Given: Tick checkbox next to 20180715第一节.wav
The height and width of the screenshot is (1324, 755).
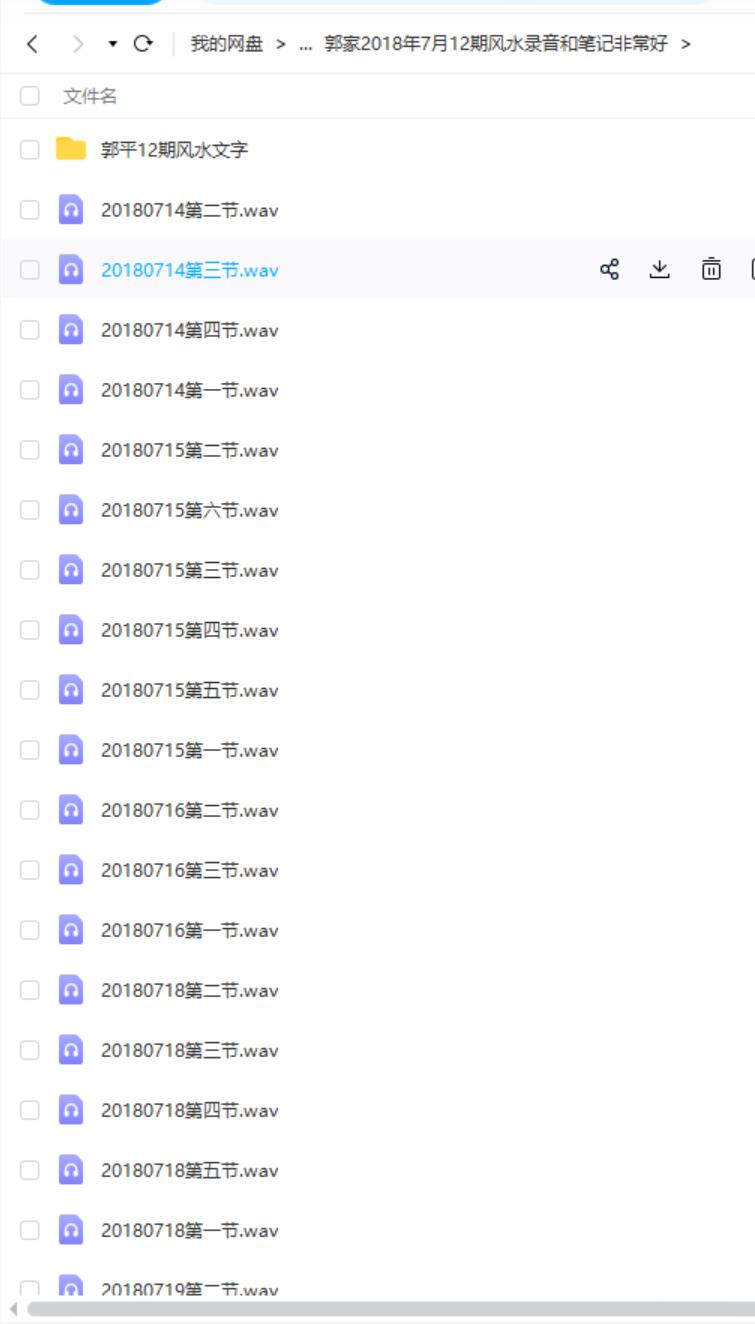Looking at the screenshot, I should point(30,750).
